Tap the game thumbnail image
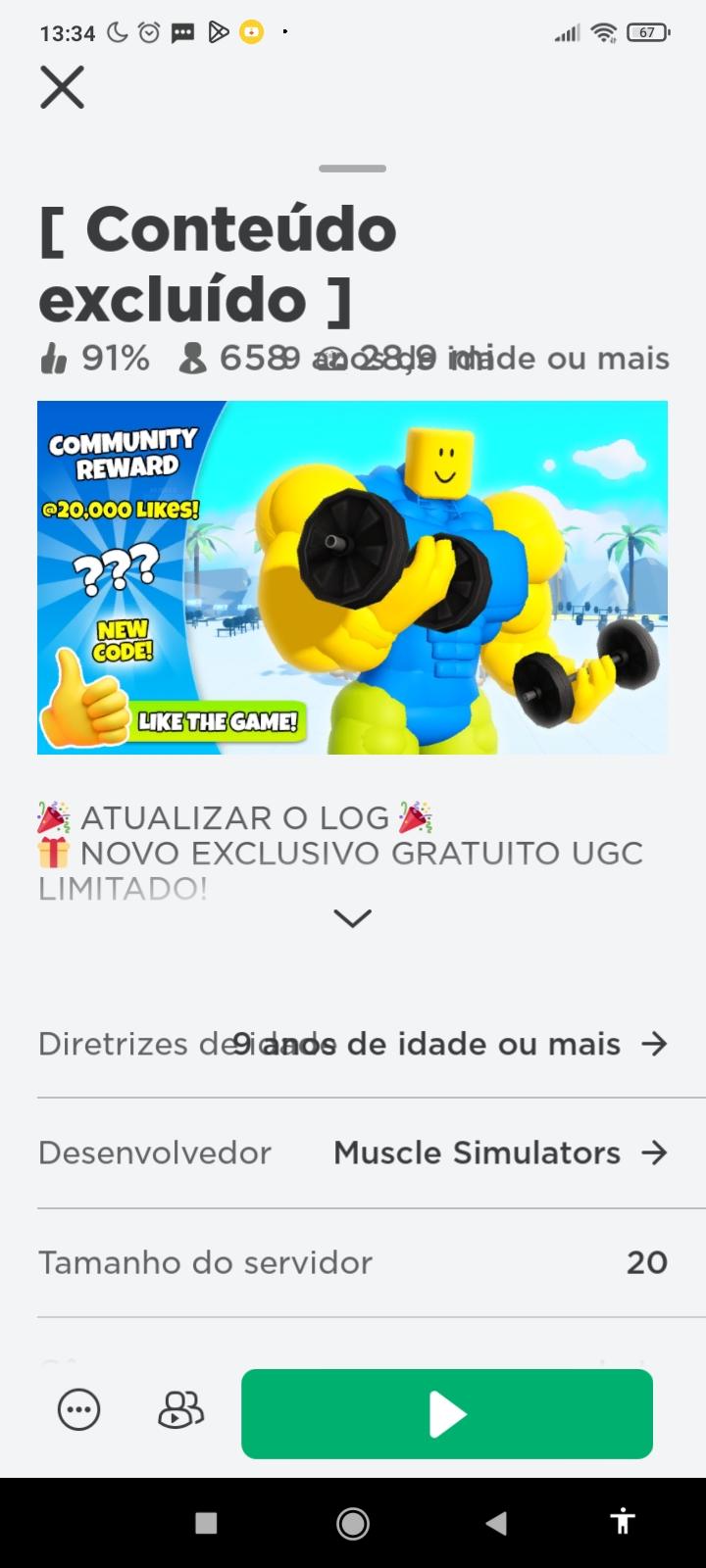 pos(351,576)
